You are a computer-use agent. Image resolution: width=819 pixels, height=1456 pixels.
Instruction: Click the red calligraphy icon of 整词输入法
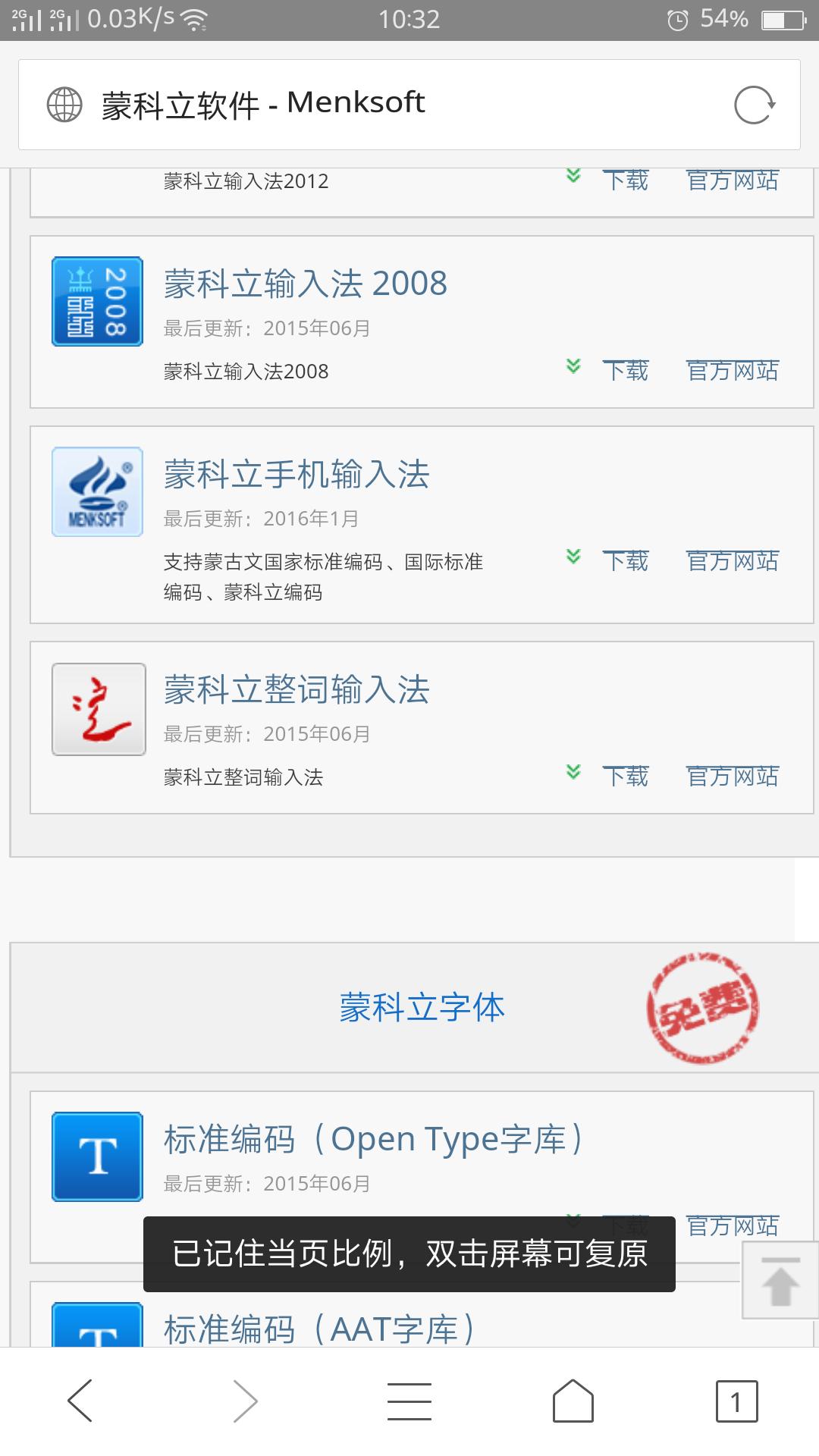tap(97, 707)
